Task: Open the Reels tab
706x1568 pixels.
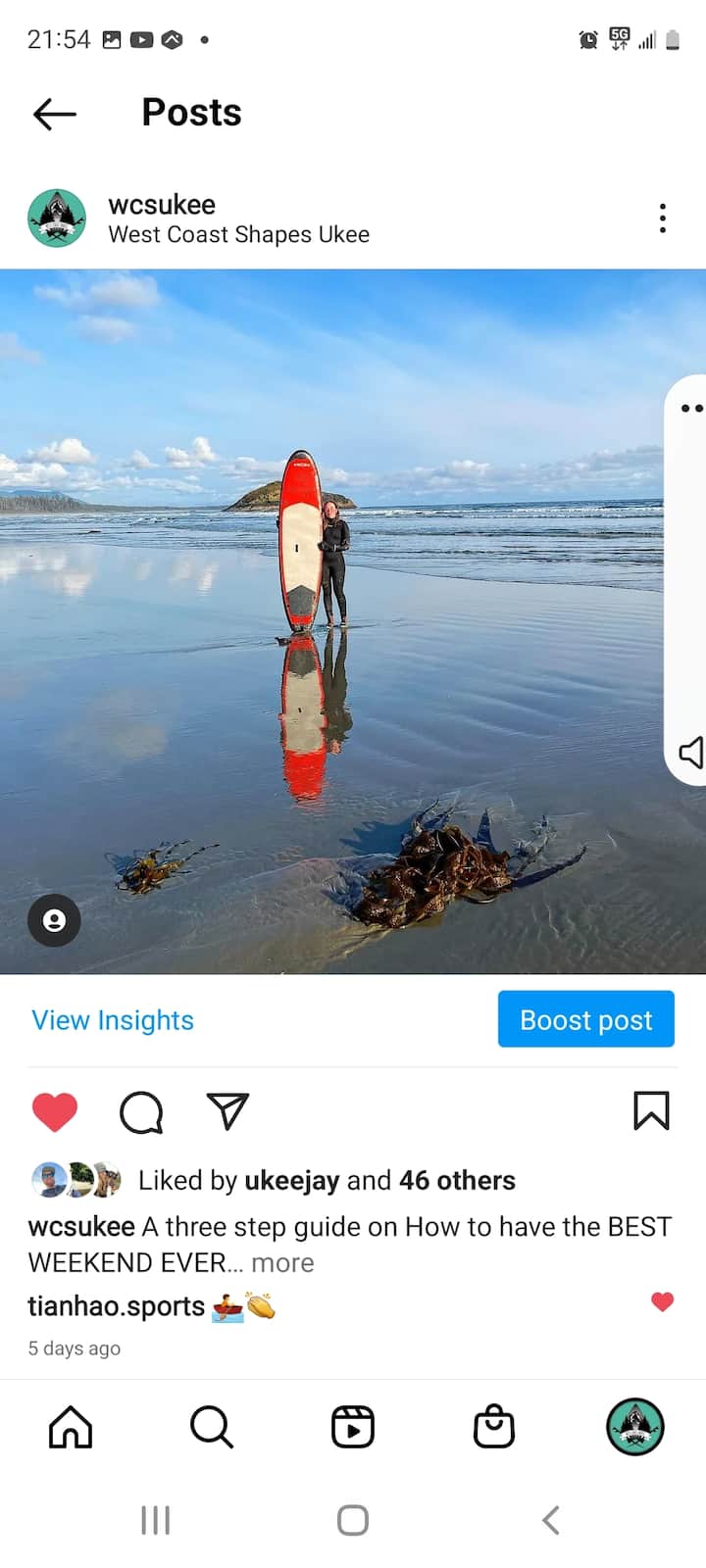Action: [x=353, y=1427]
